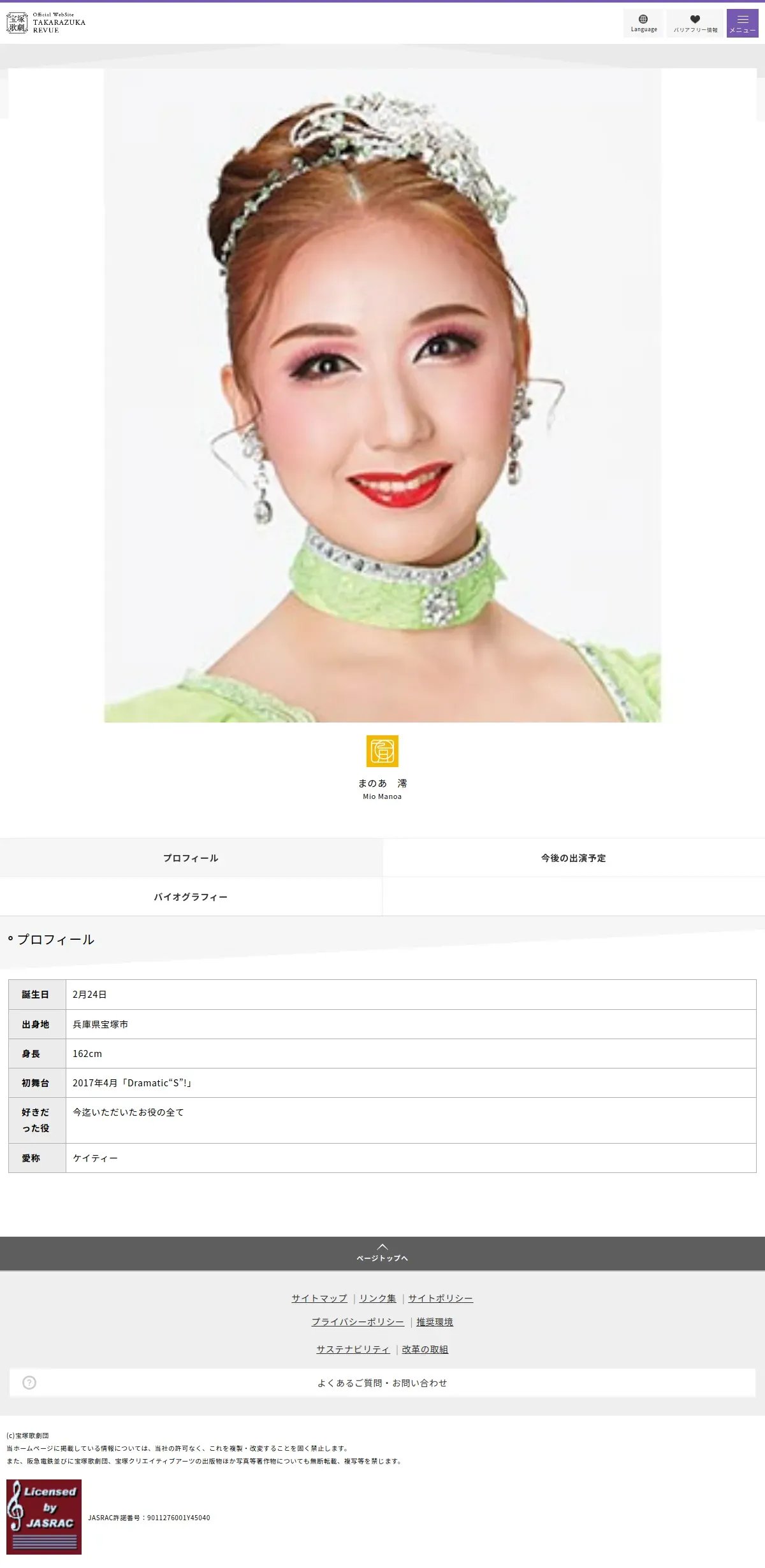Open the Language selector
This screenshot has height=1568, width=765.
(x=643, y=24)
